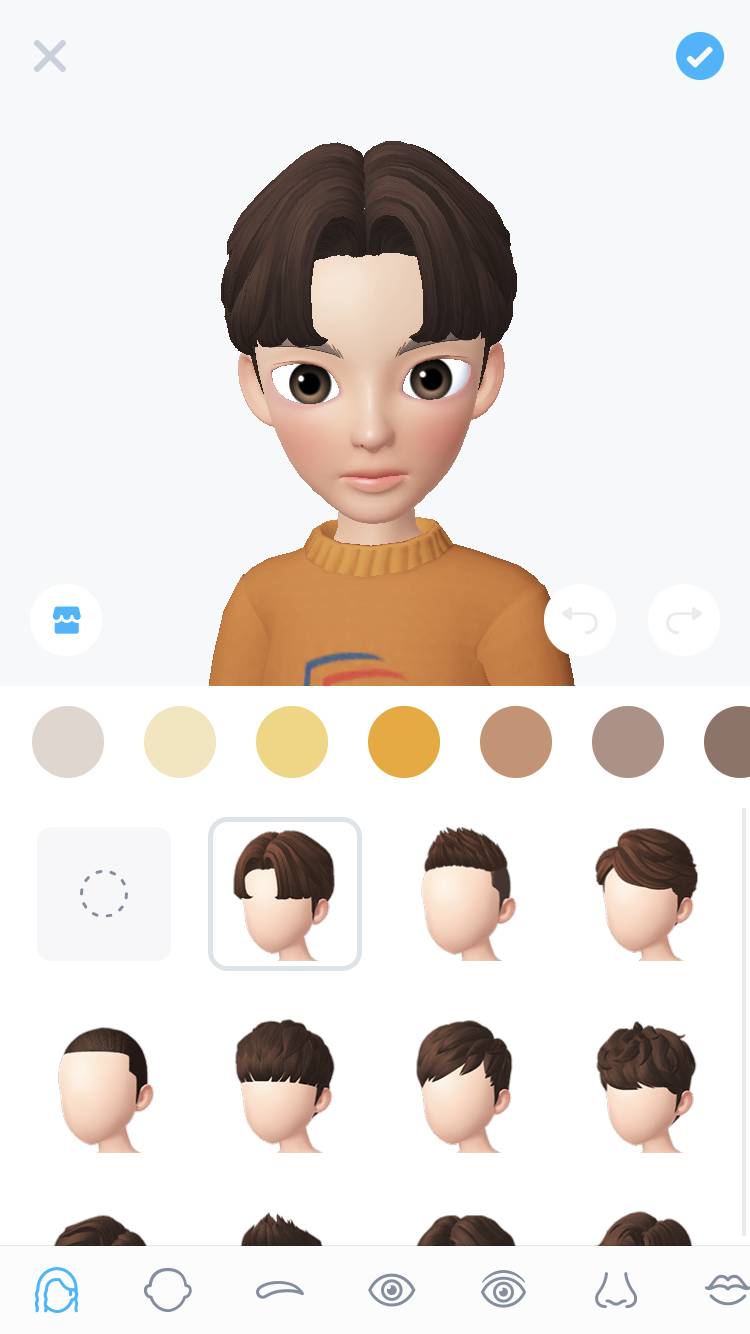Select the buzz cut hairstyle

coord(104,1085)
